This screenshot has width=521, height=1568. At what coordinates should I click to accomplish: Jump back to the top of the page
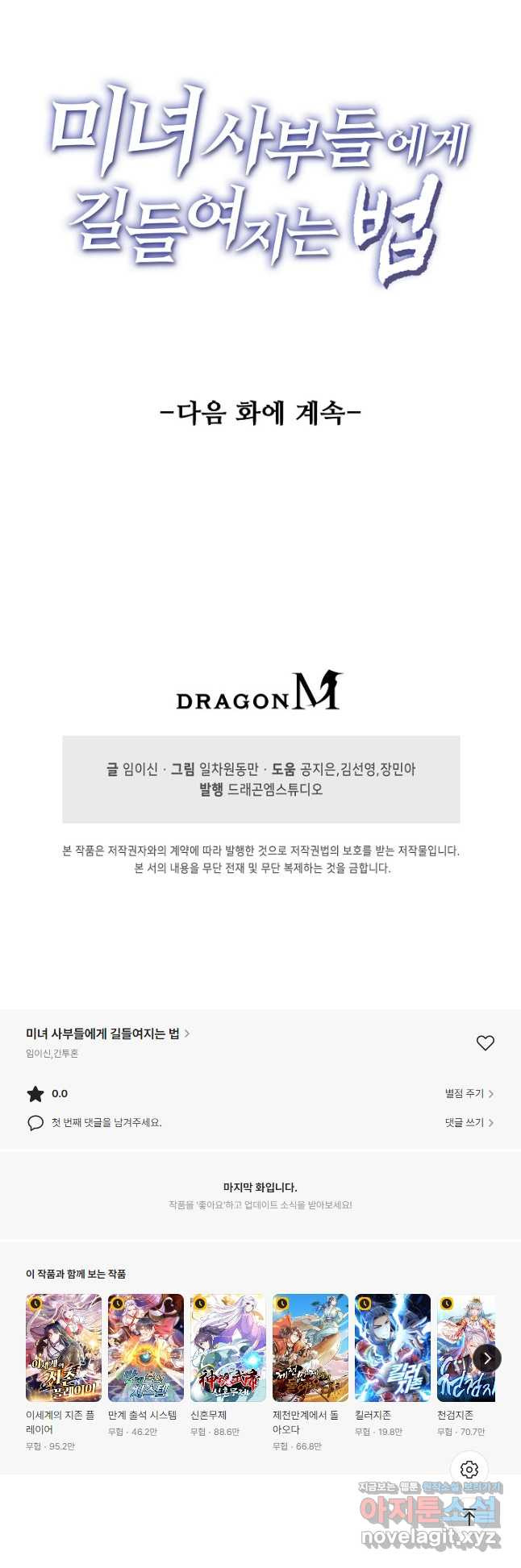point(469,1517)
